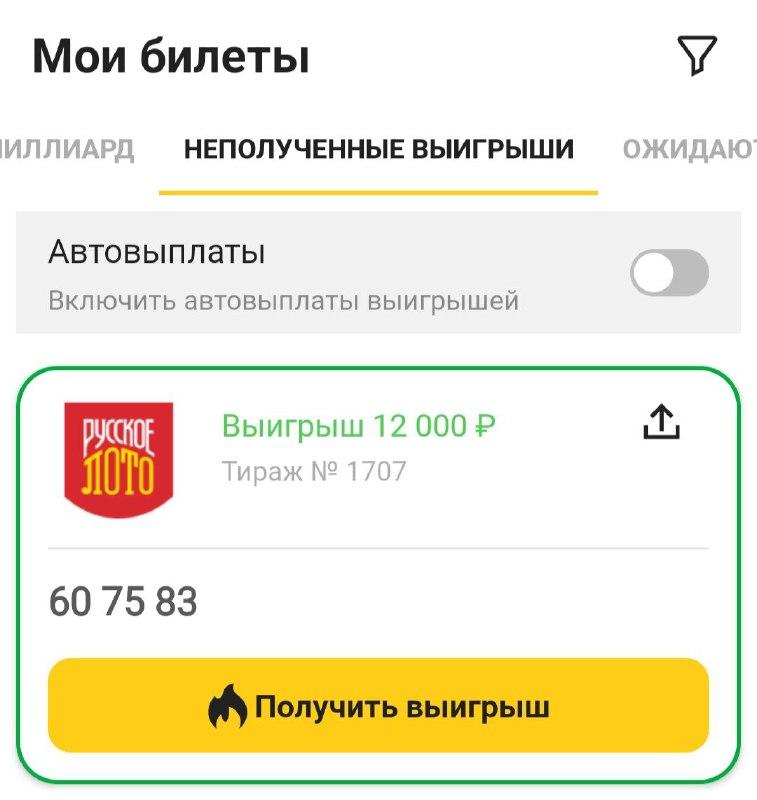The width and height of the screenshot is (757, 800).
Task: Share the Русское лото winning ticket
Action: point(661,425)
